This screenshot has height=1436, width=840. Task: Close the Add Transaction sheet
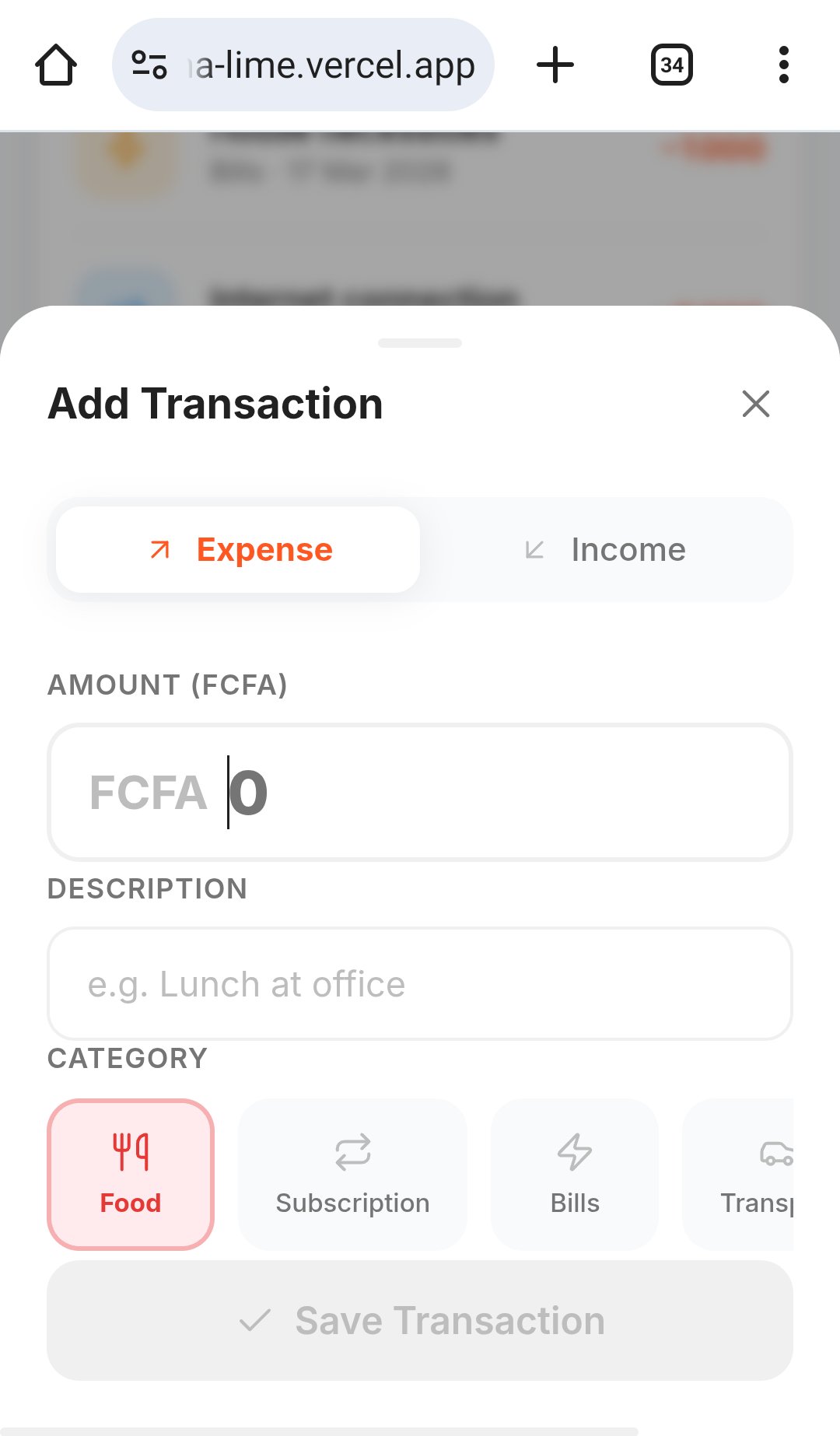[x=755, y=404]
